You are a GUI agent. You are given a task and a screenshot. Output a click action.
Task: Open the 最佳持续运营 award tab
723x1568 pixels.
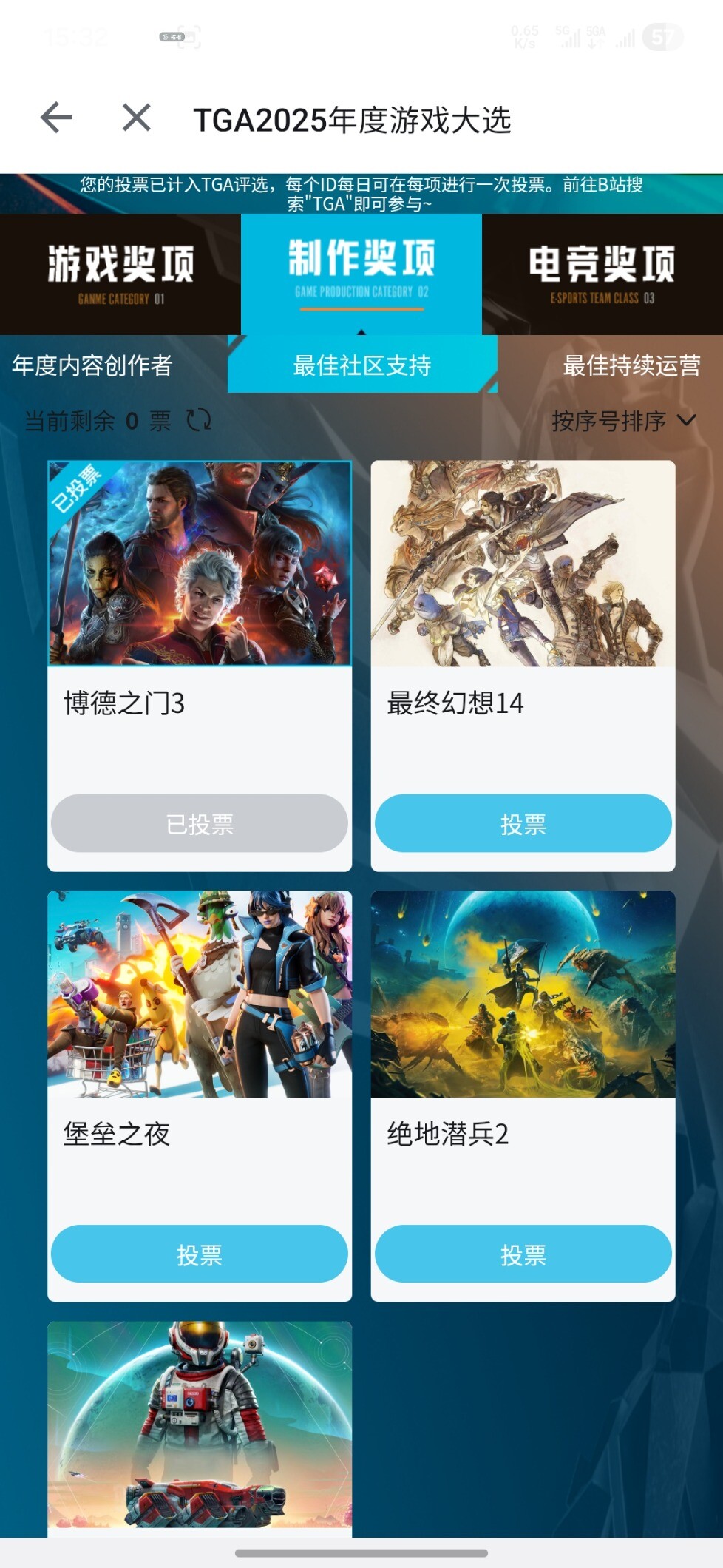coord(631,365)
